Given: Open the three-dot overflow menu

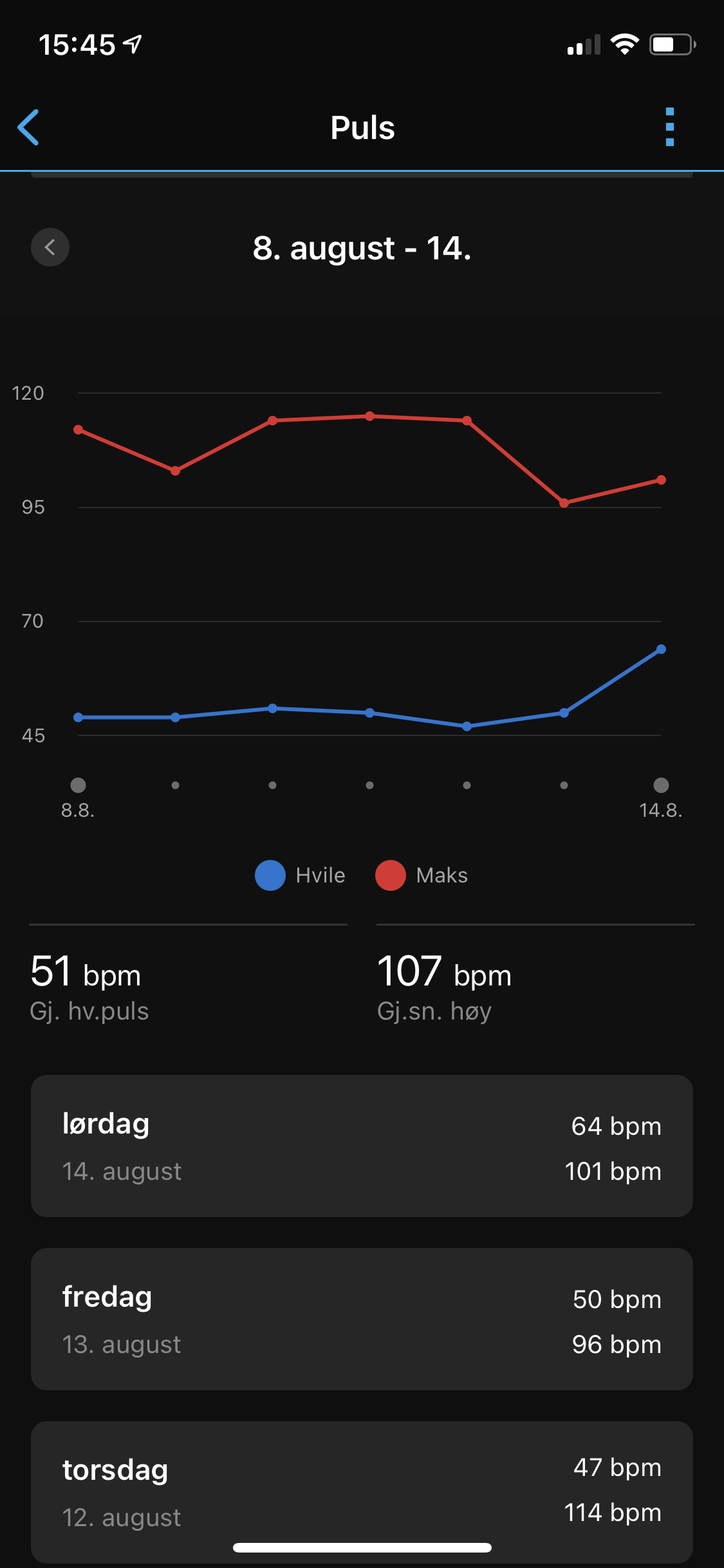Looking at the screenshot, I should (x=669, y=127).
